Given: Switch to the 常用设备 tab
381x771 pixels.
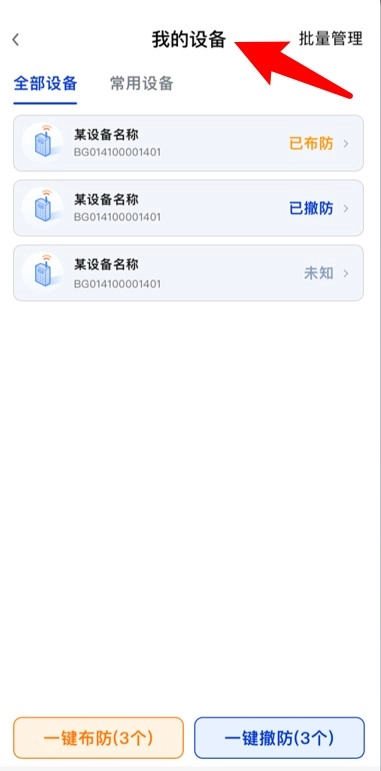Looking at the screenshot, I should click(142, 84).
